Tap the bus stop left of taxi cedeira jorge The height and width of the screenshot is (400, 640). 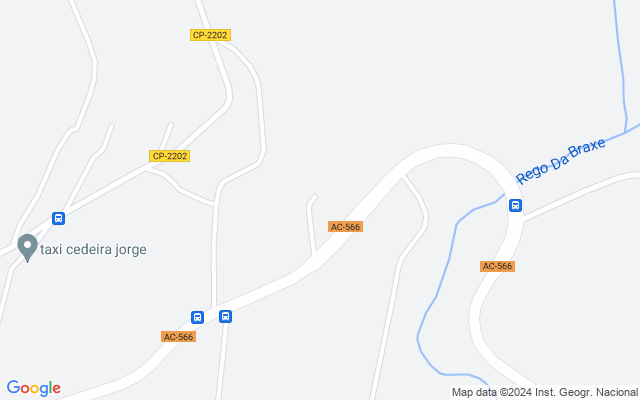point(58,218)
